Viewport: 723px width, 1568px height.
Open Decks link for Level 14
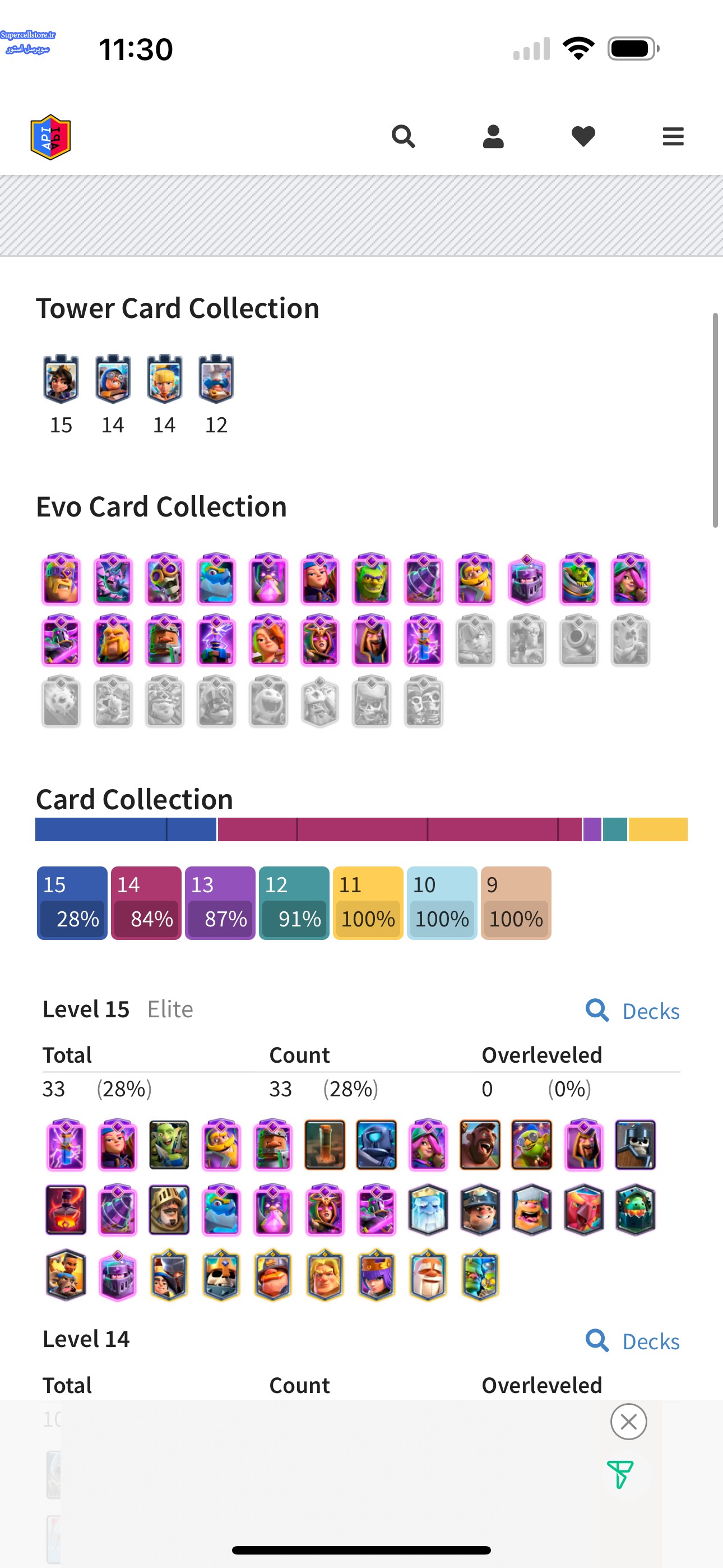pos(632,1341)
